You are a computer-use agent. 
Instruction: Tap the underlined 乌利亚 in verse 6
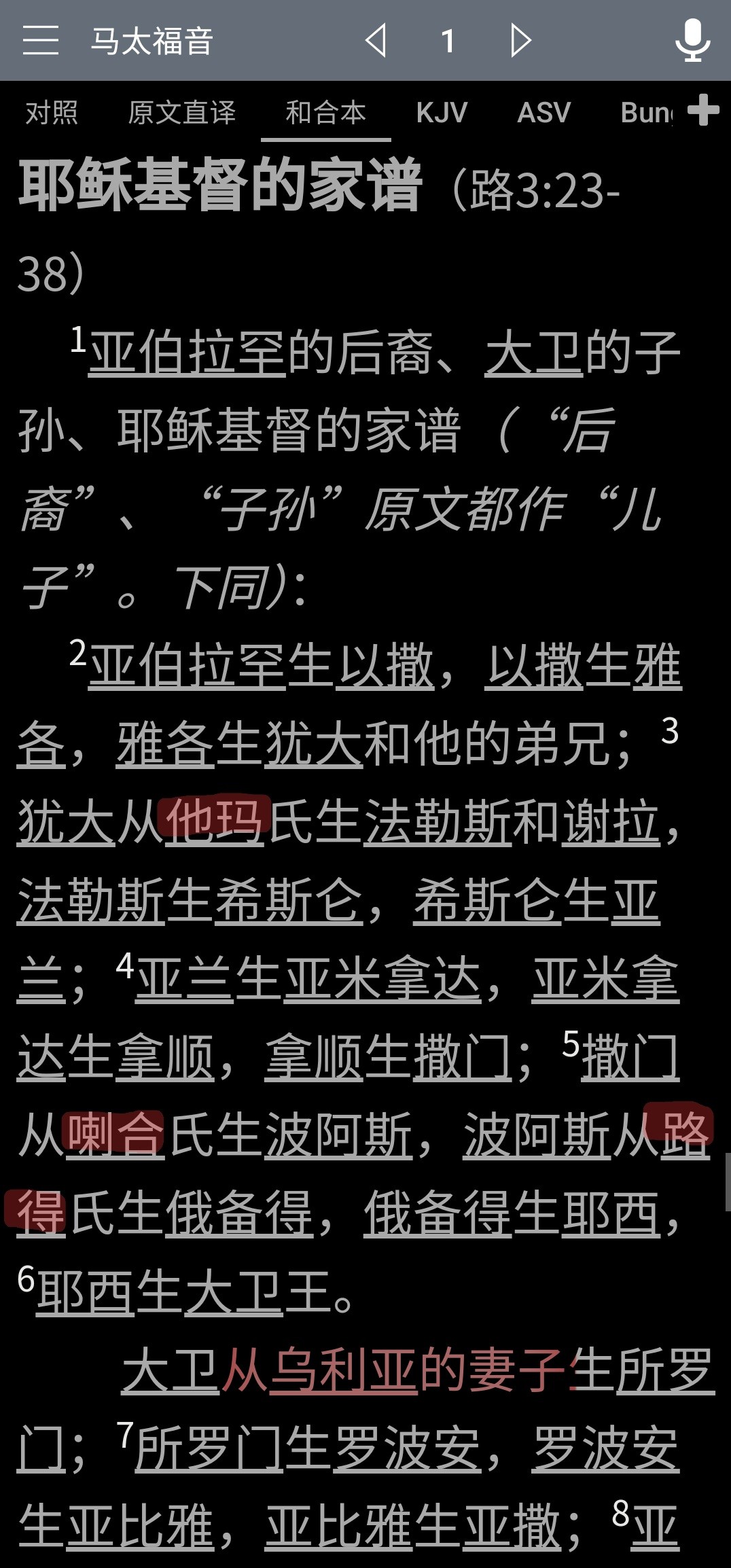click(x=343, y=1371)
